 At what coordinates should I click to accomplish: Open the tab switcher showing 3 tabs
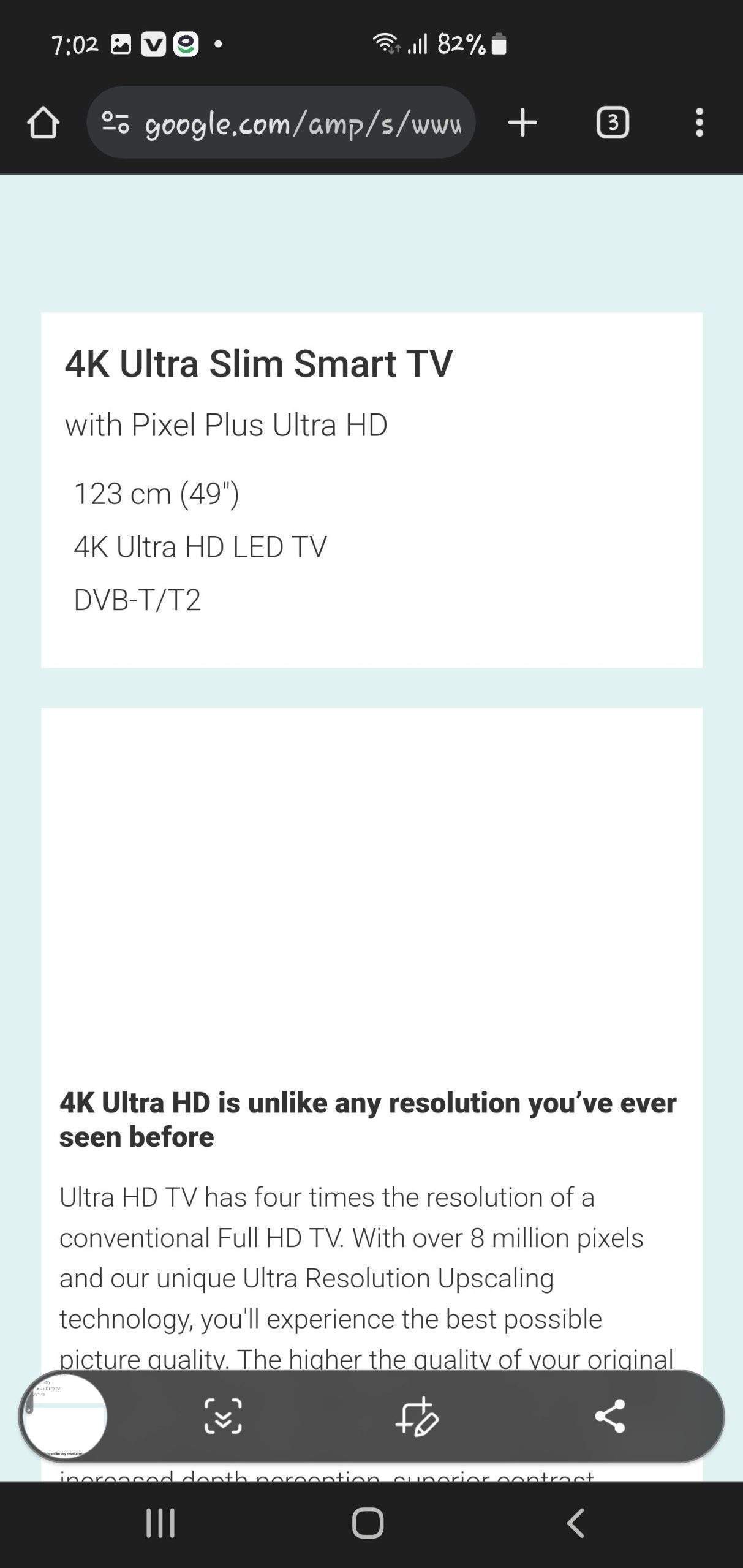click(612, 122)
